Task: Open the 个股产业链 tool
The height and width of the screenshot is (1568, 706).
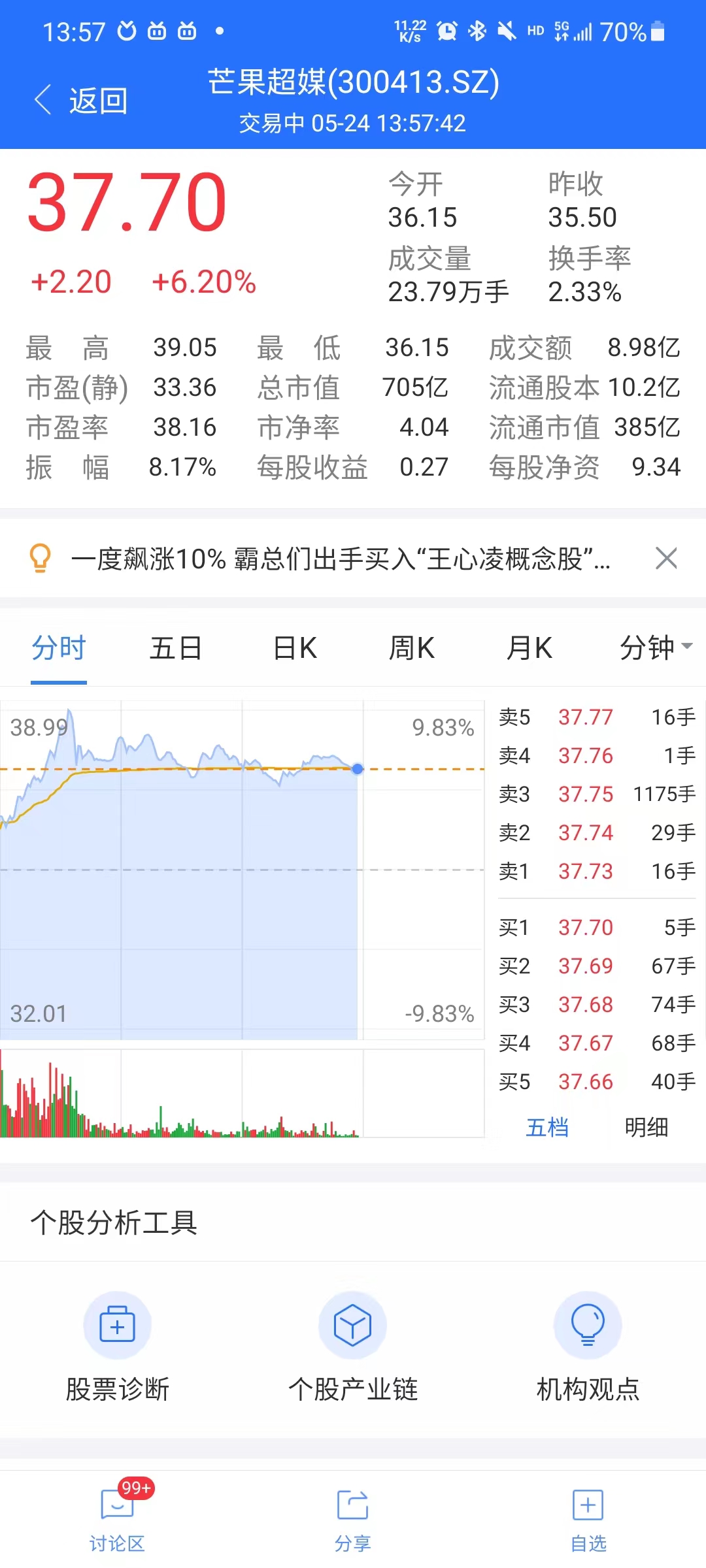Action: (x=353, y=1347)
